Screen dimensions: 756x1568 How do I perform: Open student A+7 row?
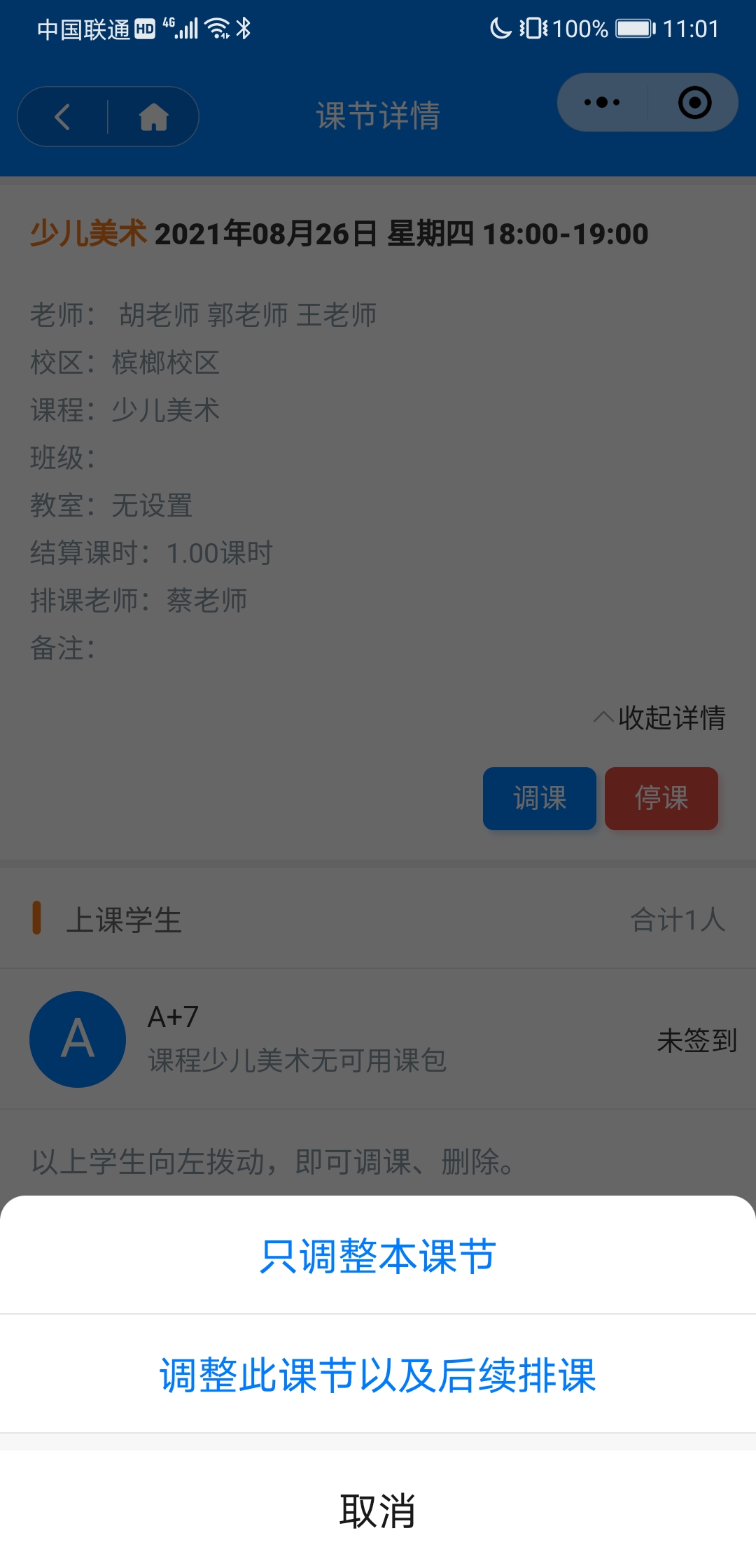point(378,1039)
